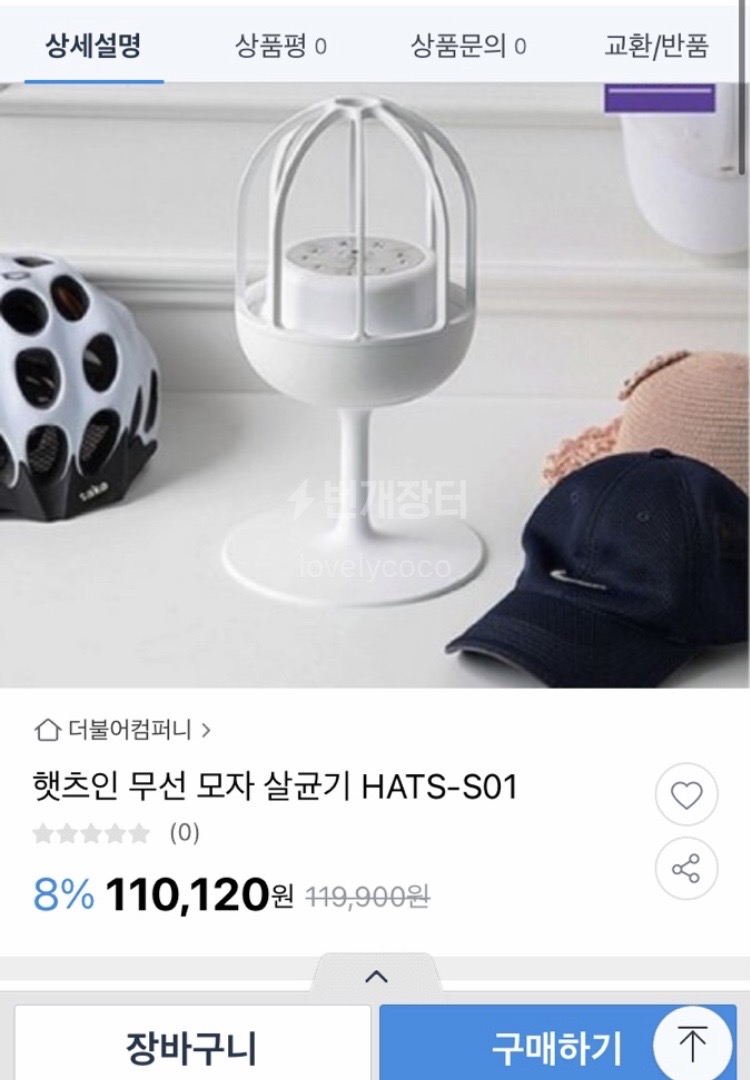The image size is (750, 1080).
Task: Open the 상품문의 tab
Action: tap(466, 46)
